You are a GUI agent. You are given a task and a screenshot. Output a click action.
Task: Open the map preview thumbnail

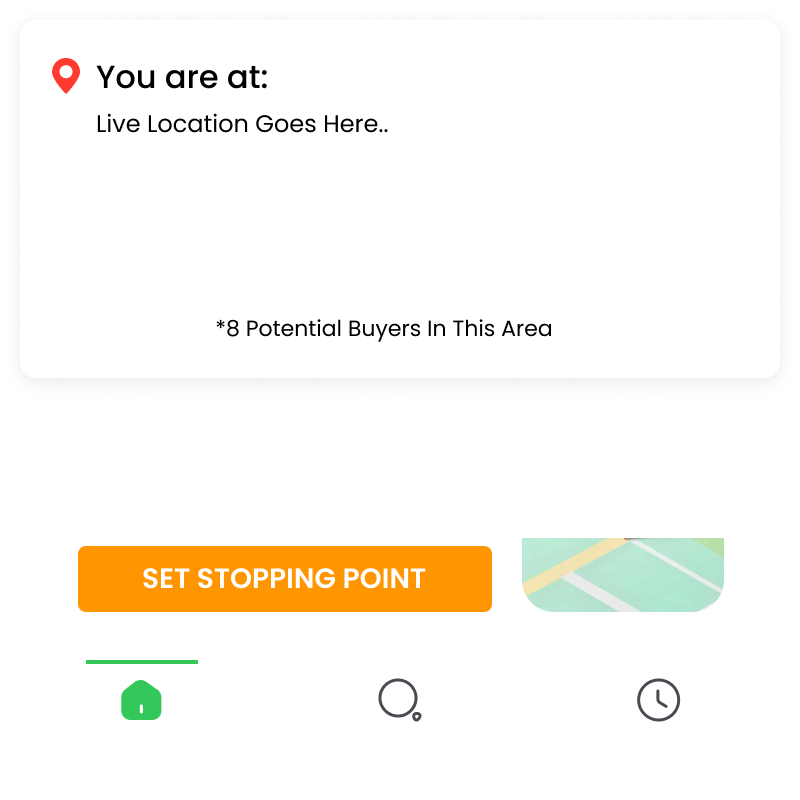(x=622, y=575)
